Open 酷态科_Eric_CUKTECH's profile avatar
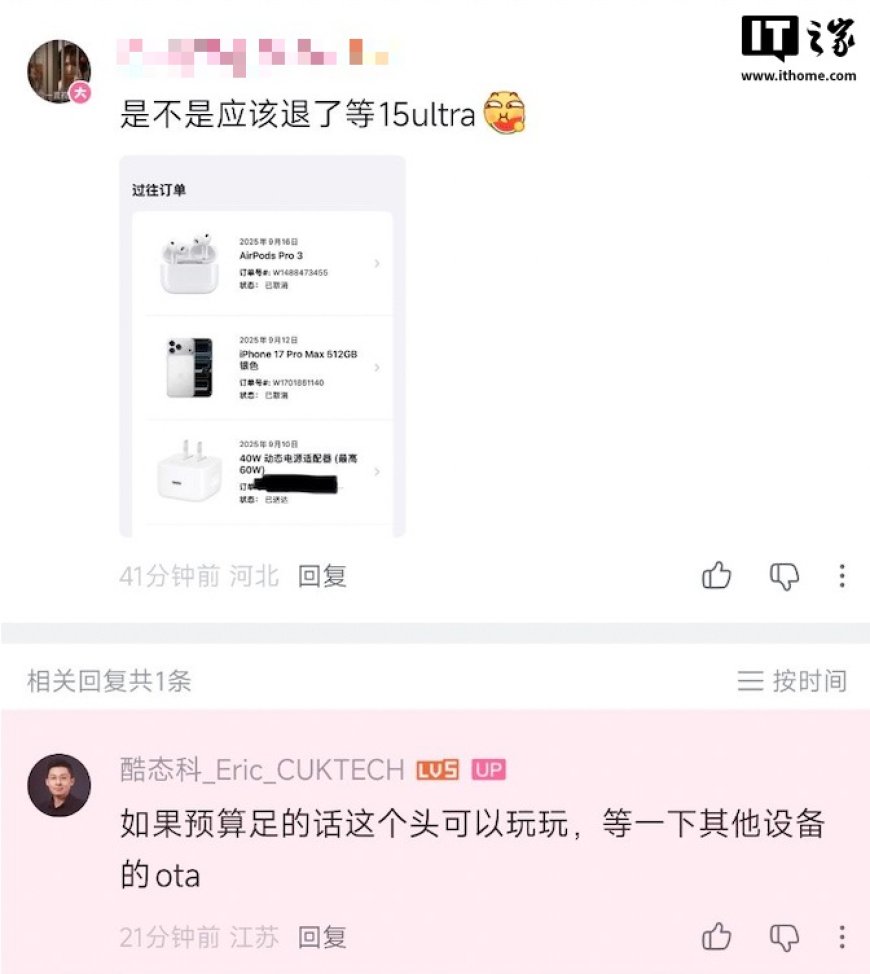Image resolution: width=870 pixels, height=974 pixels. (x=59, y=785)
